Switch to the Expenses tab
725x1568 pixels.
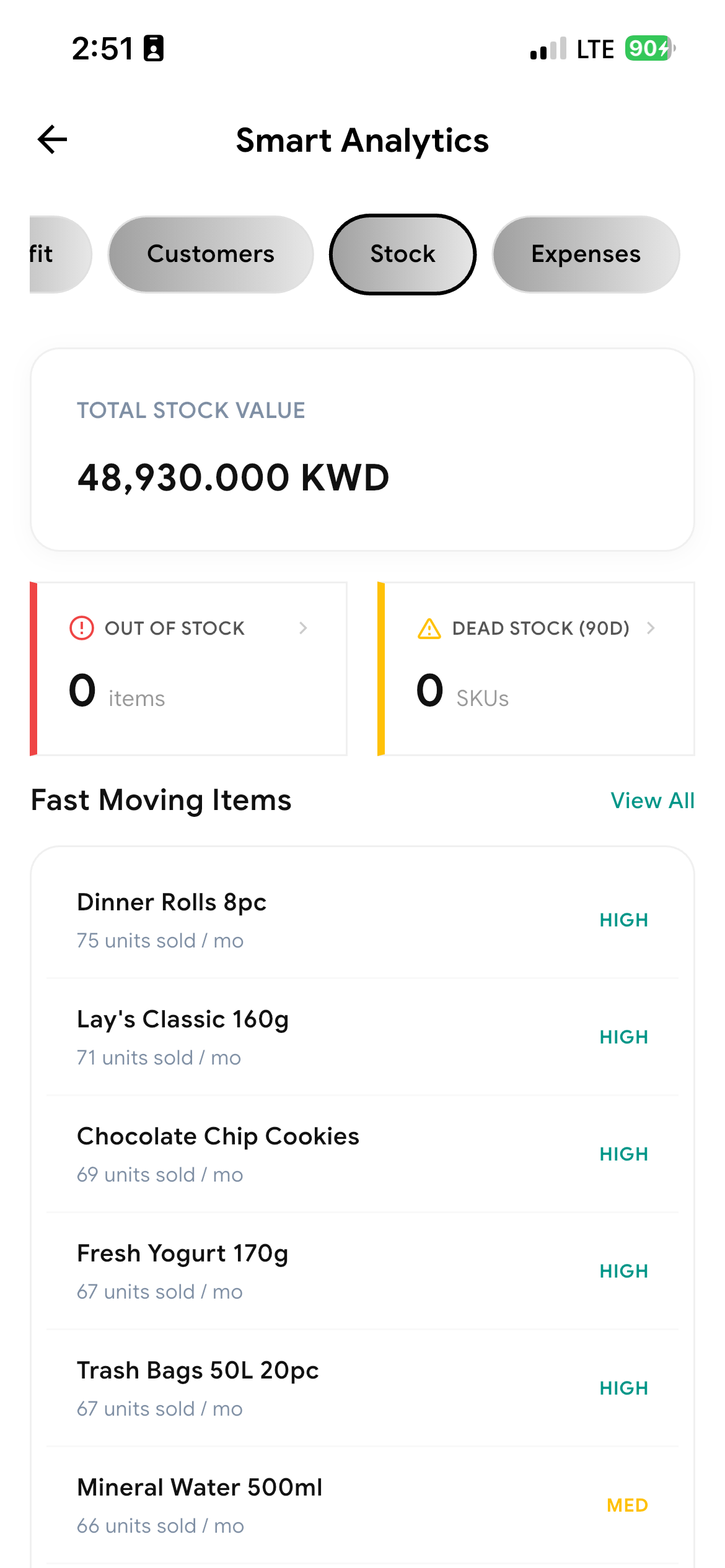(586, 254)
